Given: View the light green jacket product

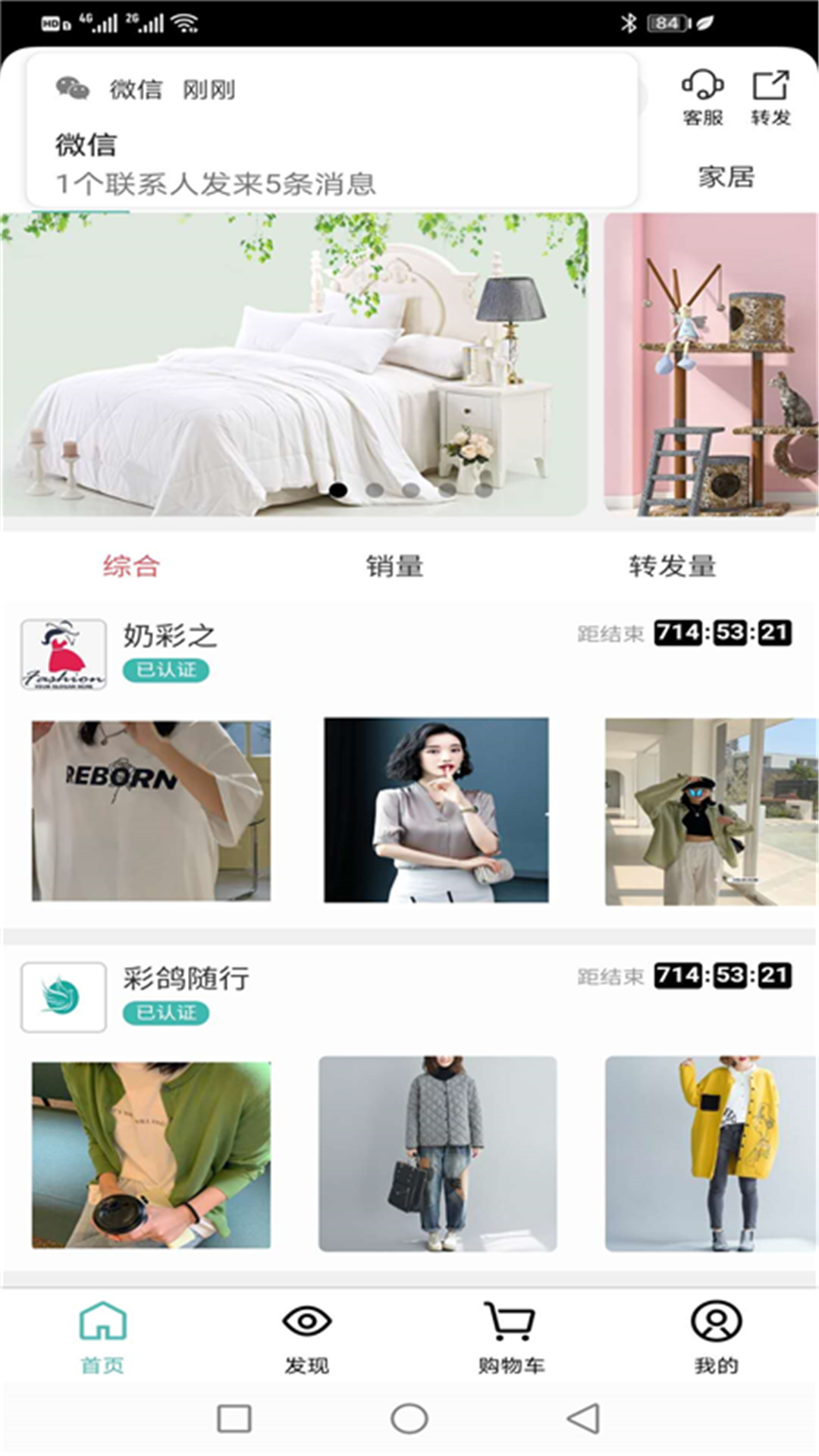Looking at the screenshot, I should coord(711,811).
